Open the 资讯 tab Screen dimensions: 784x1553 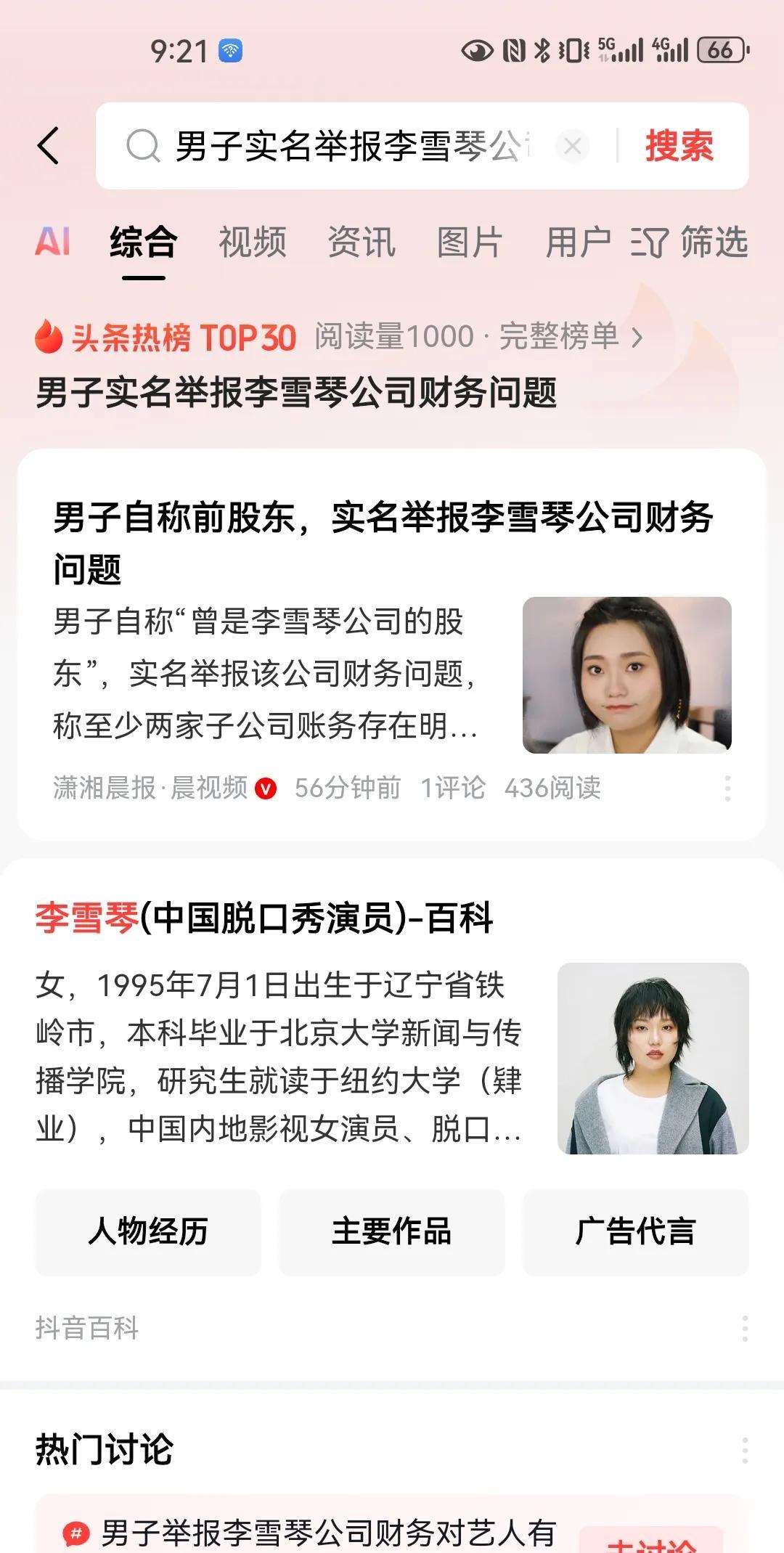362,242
